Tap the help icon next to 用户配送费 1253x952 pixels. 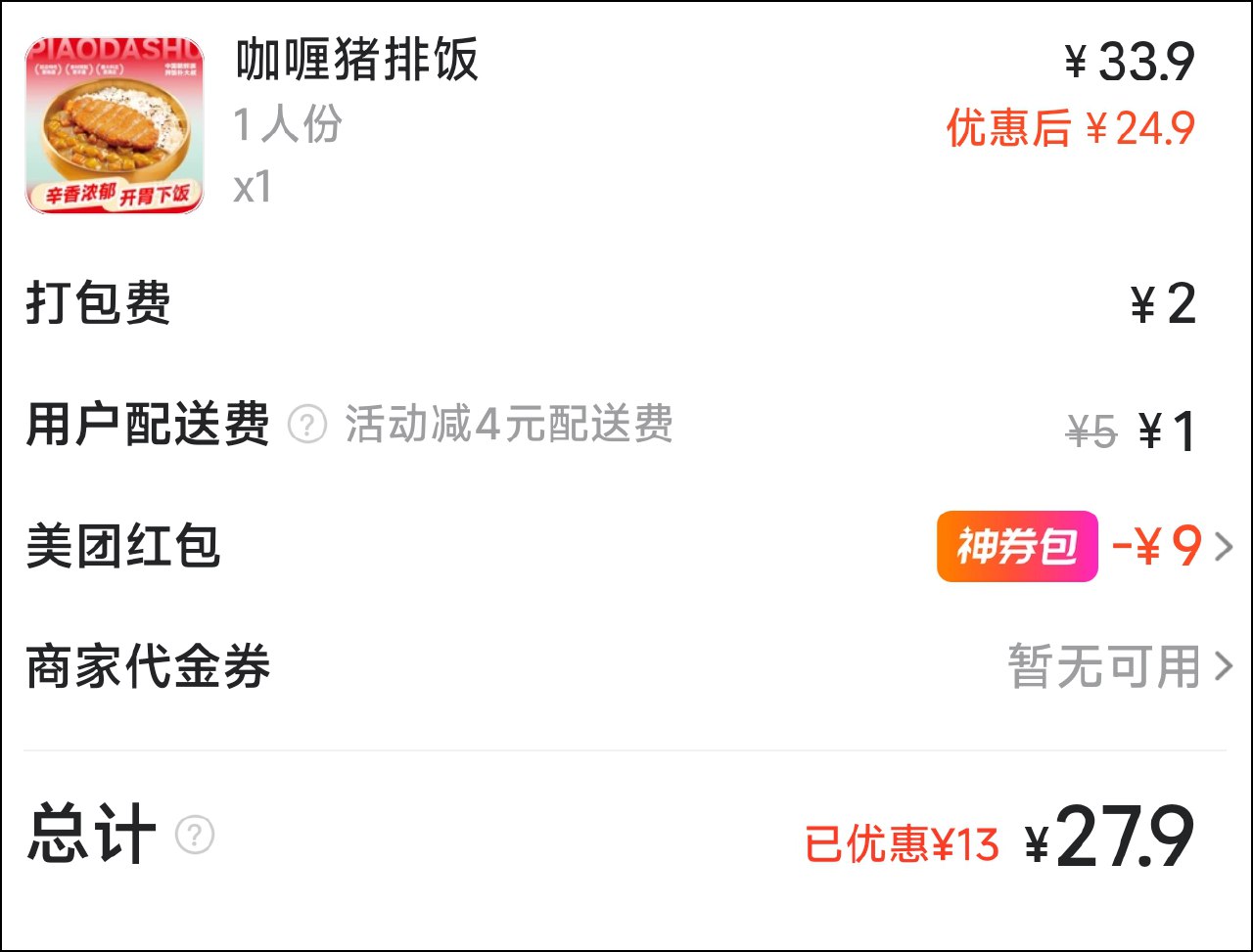pyautogui.click(x=307, y=426)
